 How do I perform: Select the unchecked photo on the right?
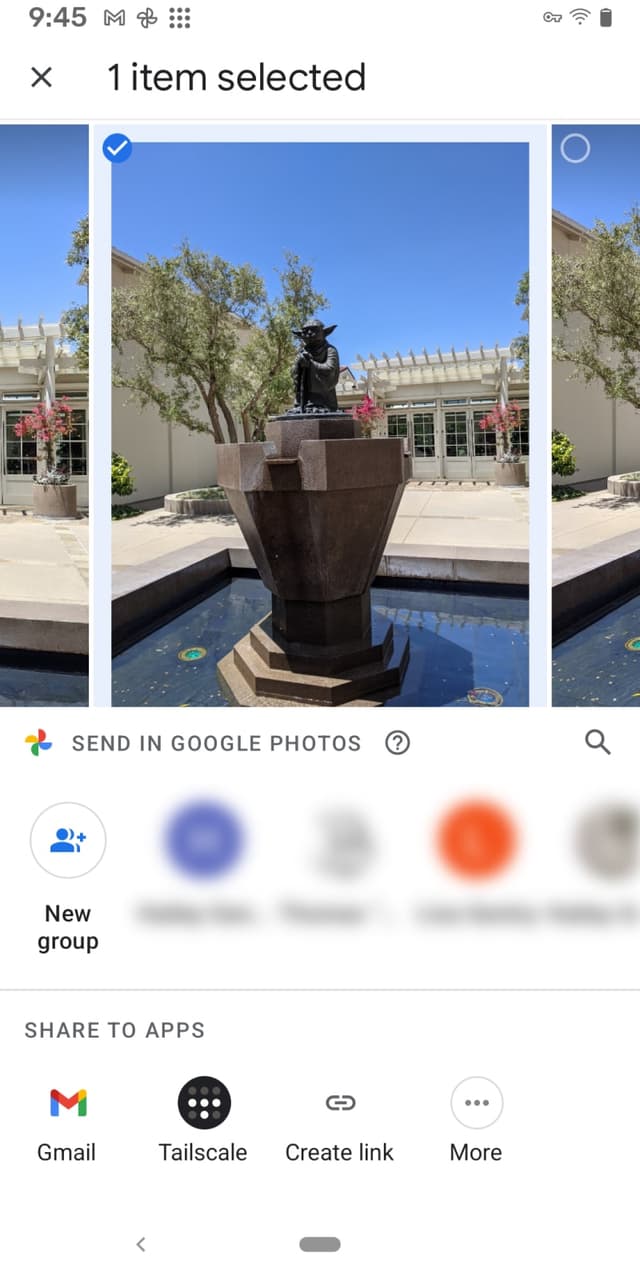click(x=575, y=149)
